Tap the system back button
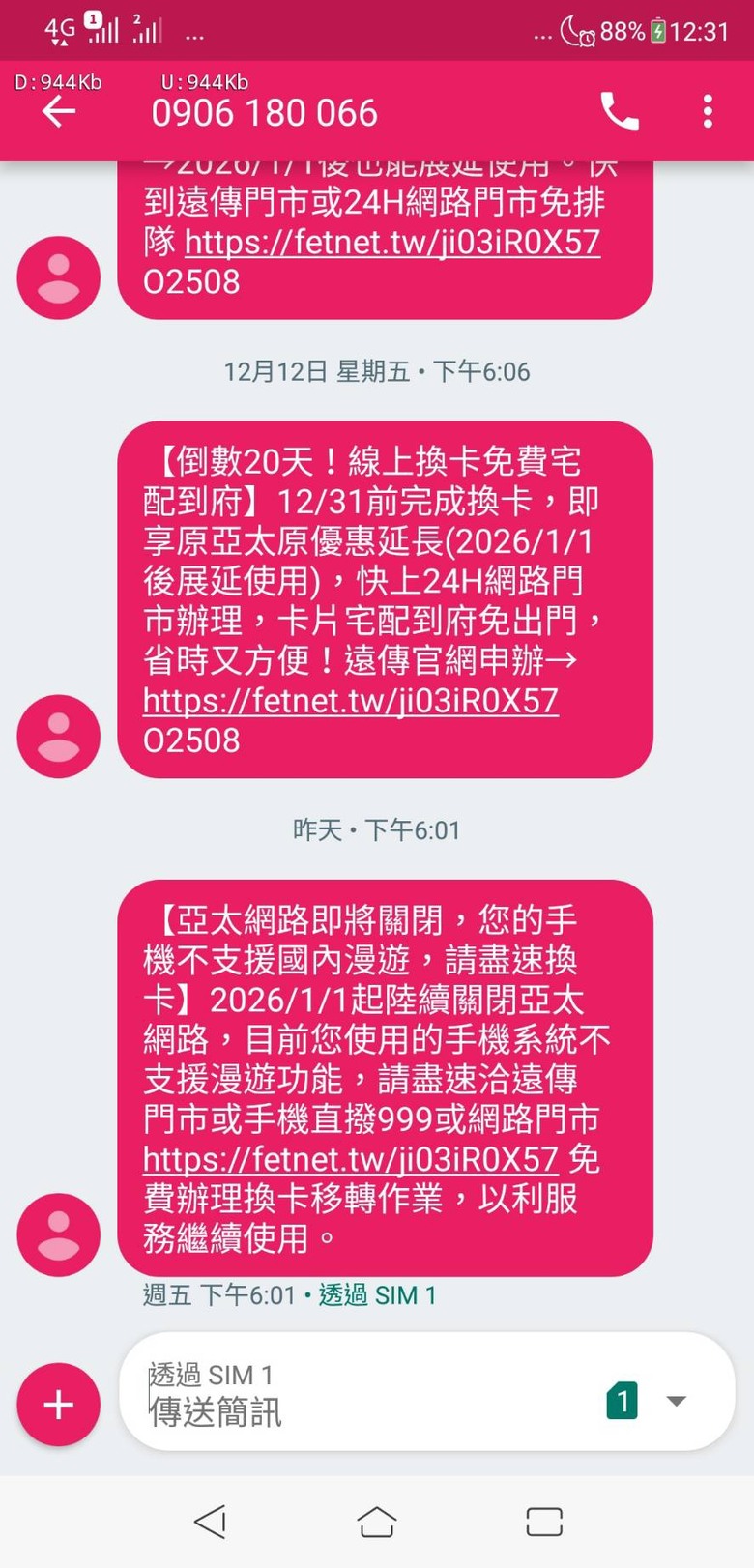The width and height of the screenshot is (754, 1568). pyautogui.click(x=210, y=1522)
